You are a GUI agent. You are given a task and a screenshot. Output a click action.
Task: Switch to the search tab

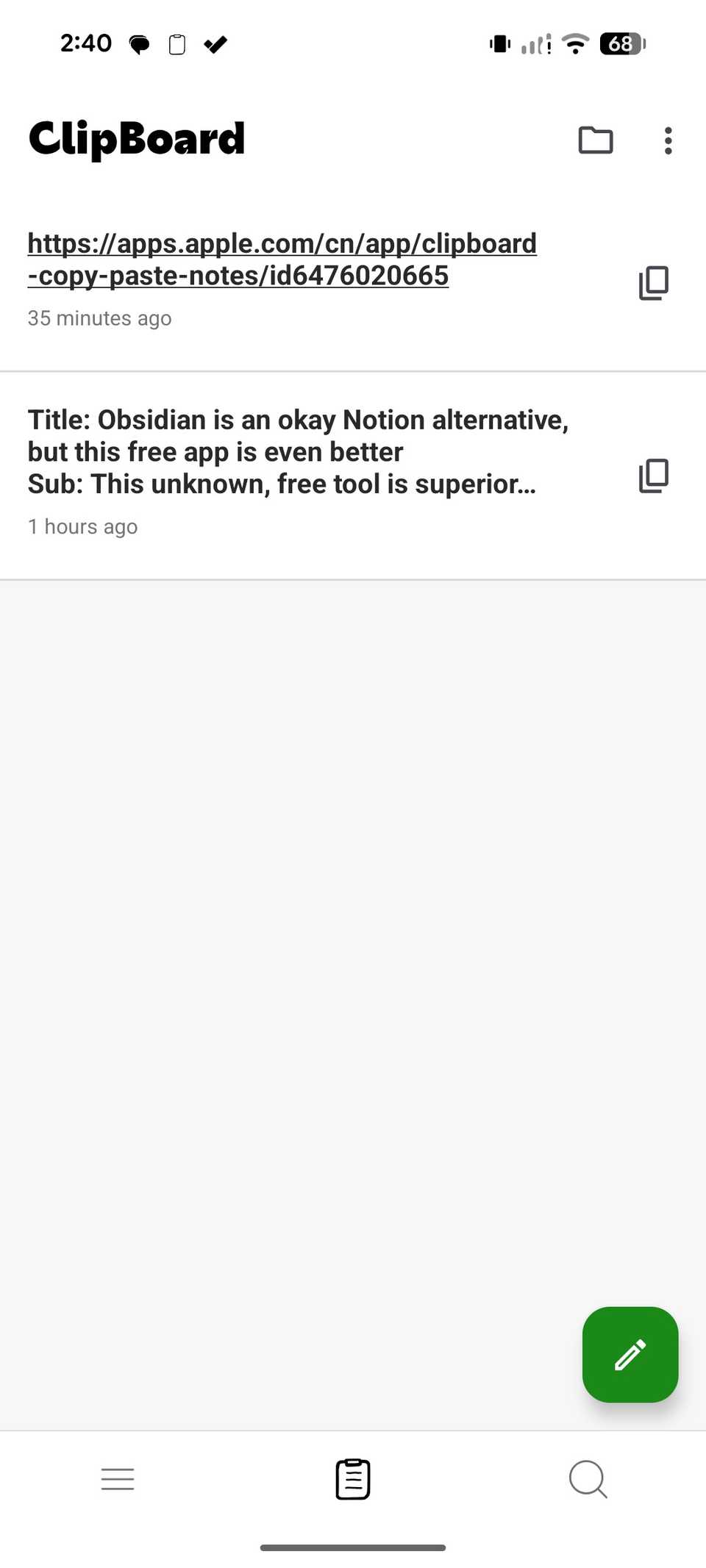(x=588, y=1478)
